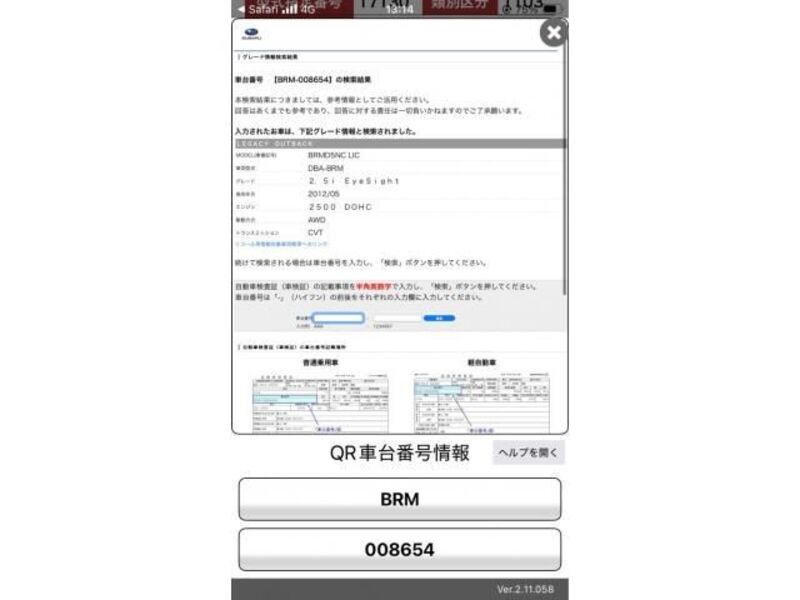
Task: Close the vehicle info popup
Action: coord(553,33)
